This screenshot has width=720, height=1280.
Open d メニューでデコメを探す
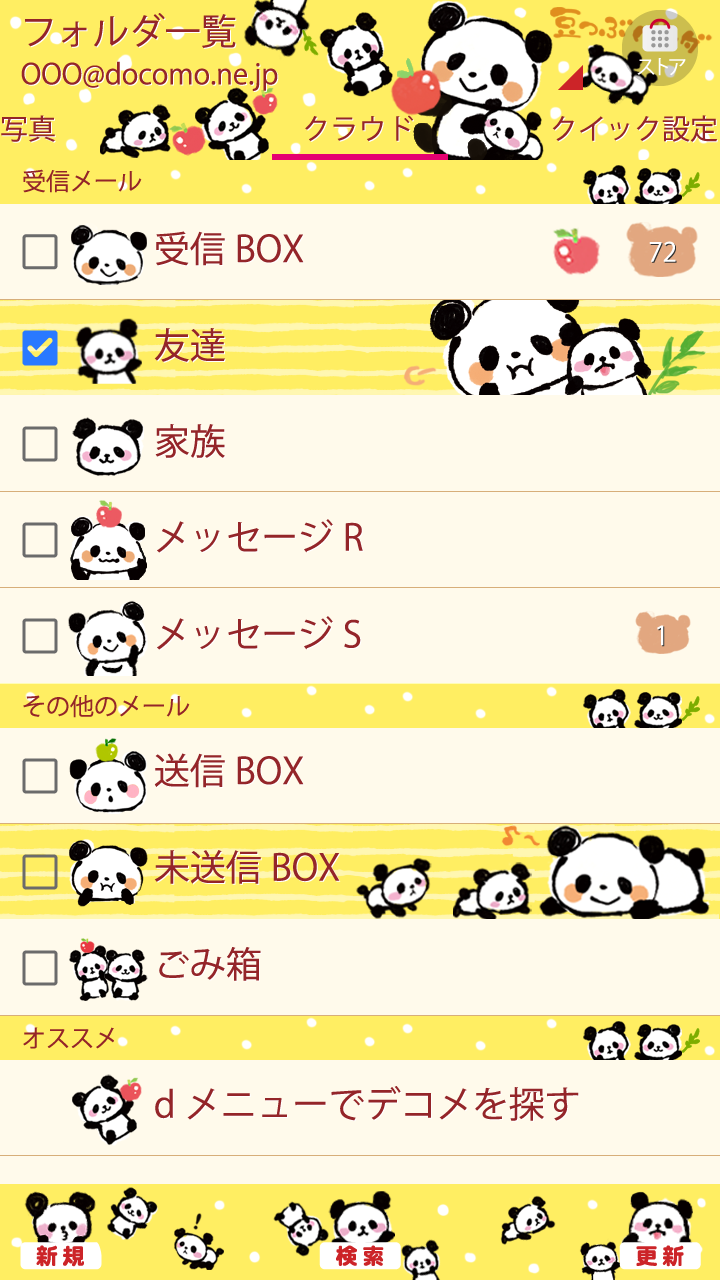point(366,1105)
